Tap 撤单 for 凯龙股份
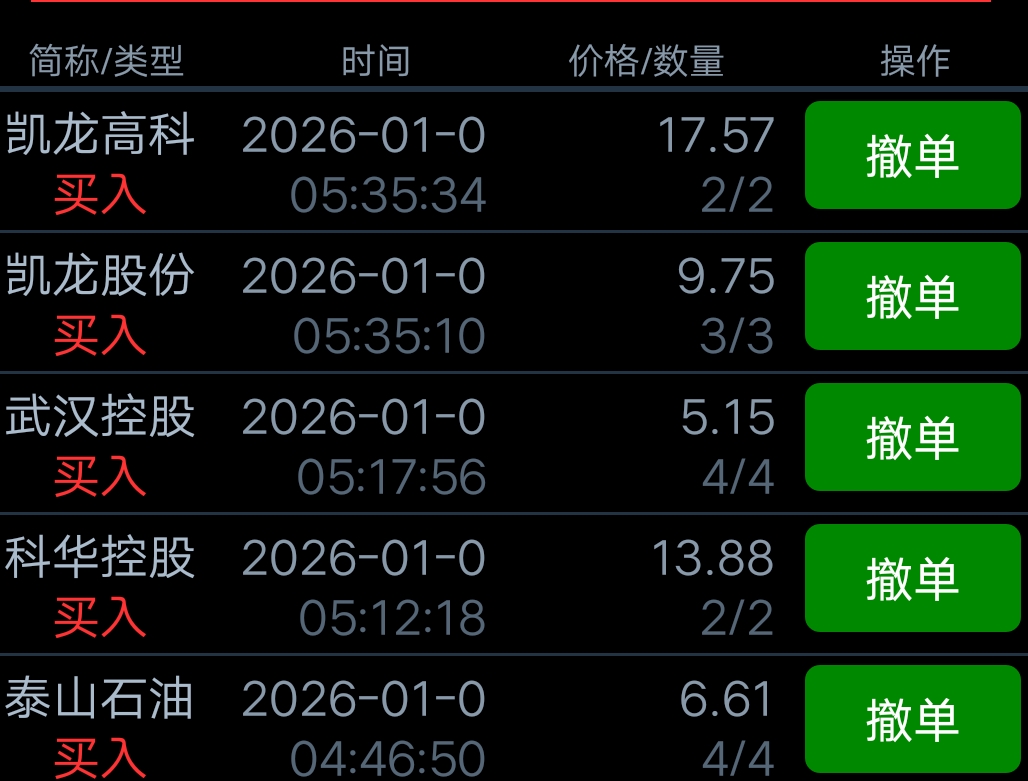 pyautogui.click(x=912, y=297)
